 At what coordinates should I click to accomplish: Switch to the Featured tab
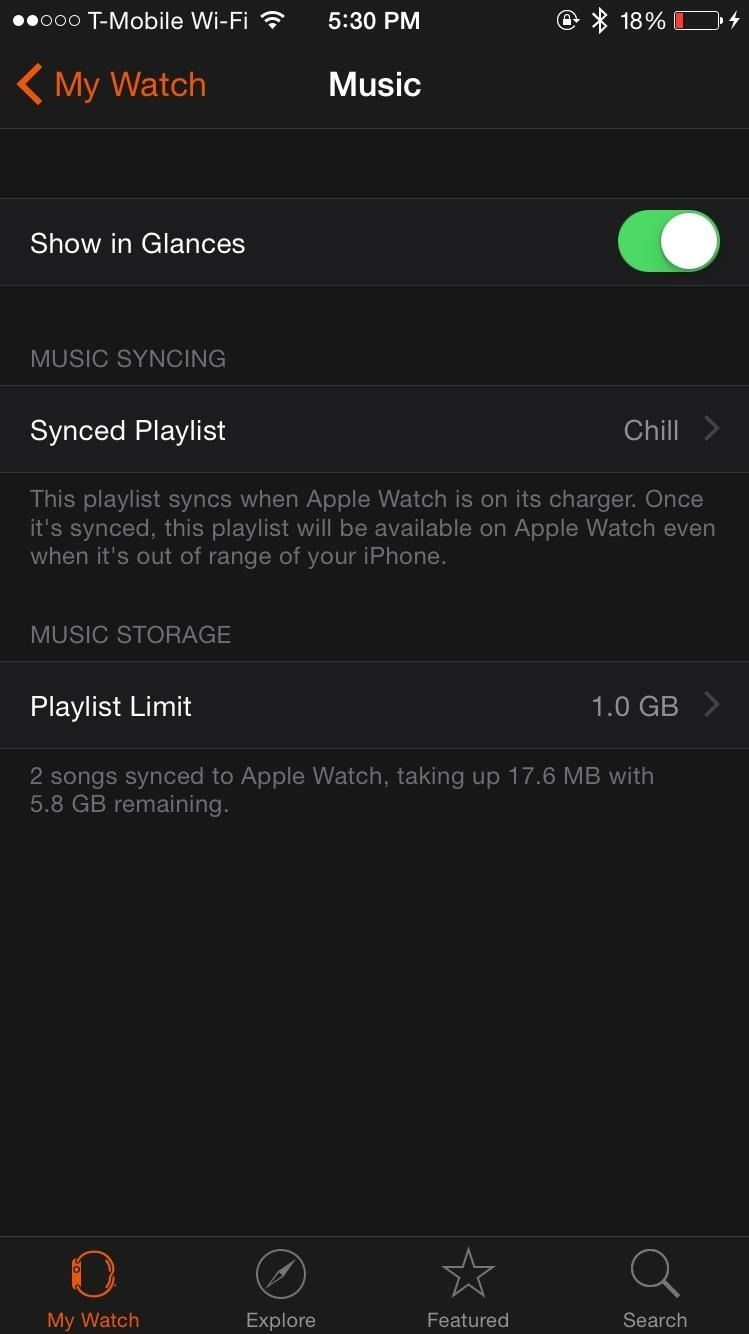(467, 1288)
